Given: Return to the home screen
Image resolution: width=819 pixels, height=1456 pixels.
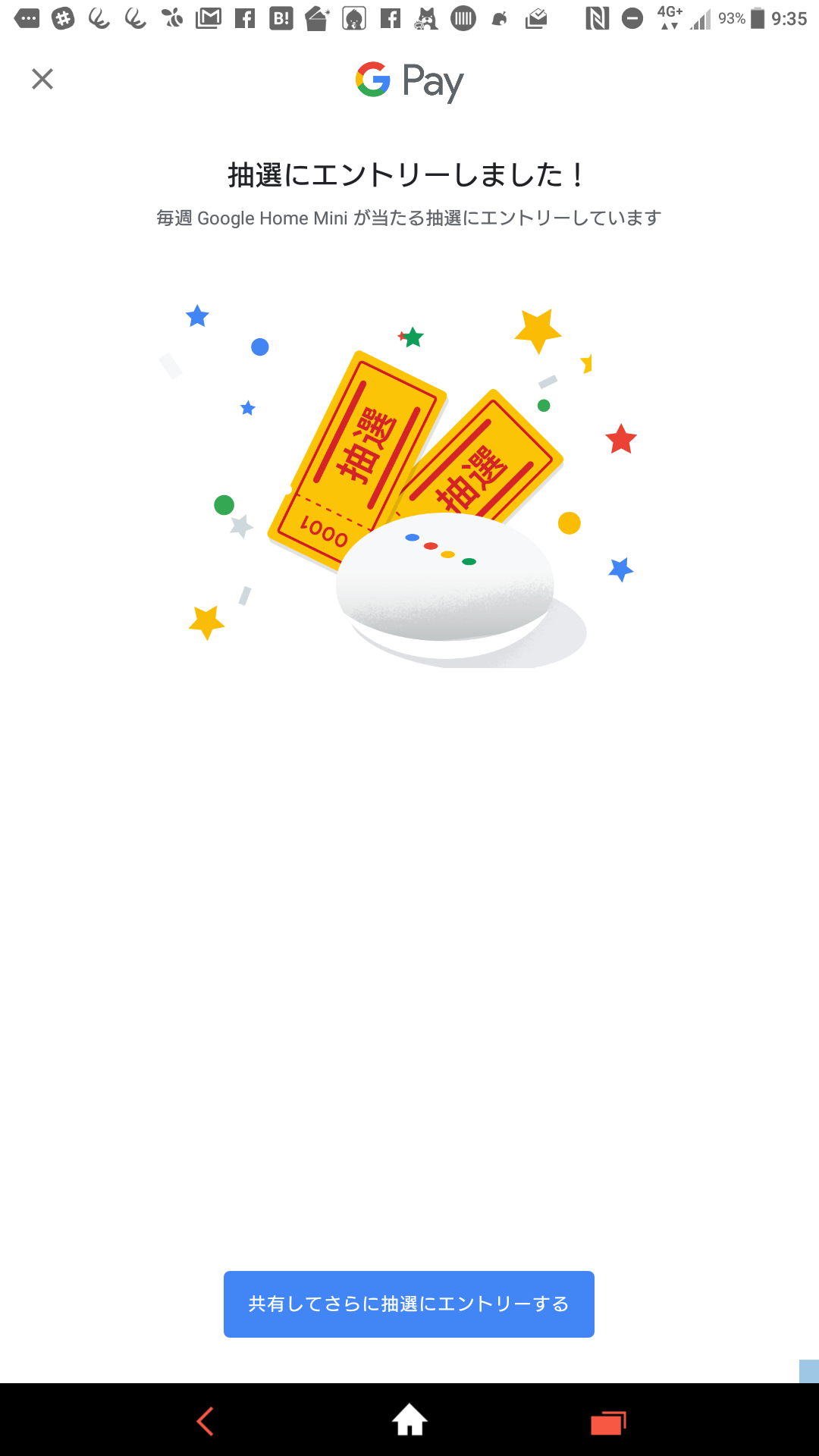Looking at the screenshot, I should [409, 1420].
